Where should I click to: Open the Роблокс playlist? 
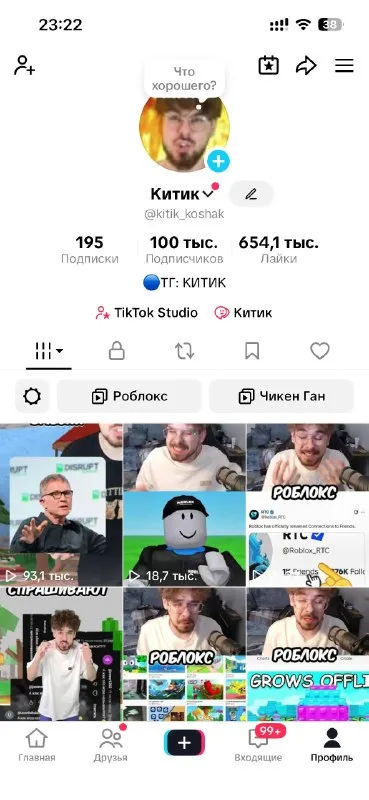pos(129,396)
